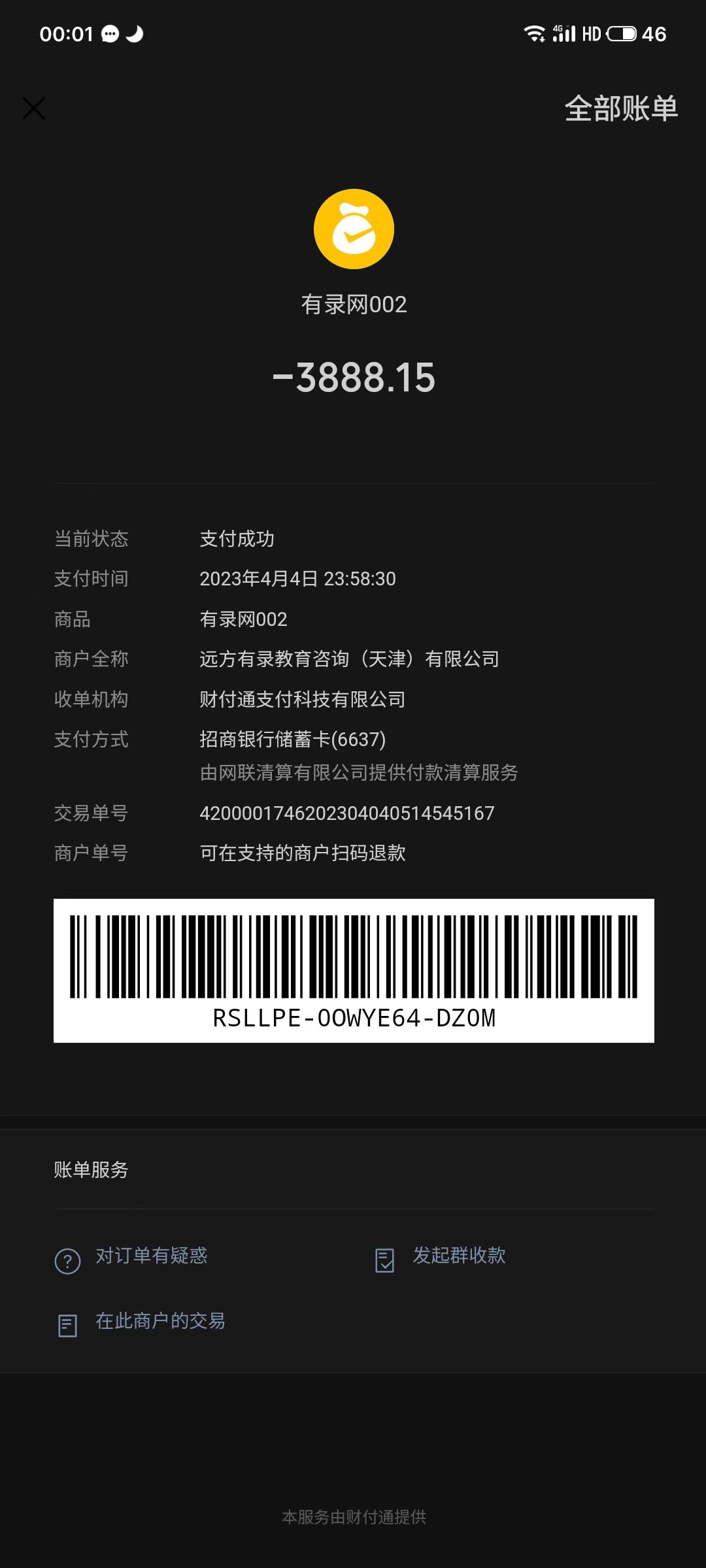Tap 对订单有疑惑 for order help
This screenshot has height=1568, width=706.
(151, 1256)
